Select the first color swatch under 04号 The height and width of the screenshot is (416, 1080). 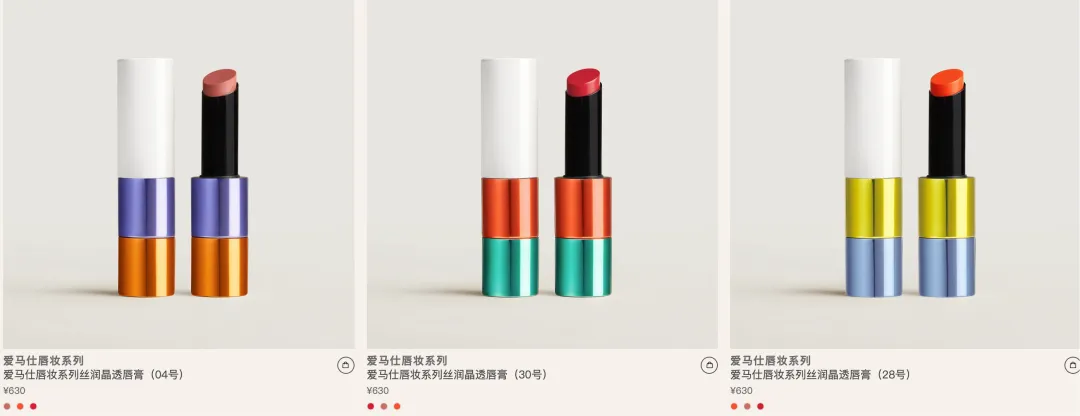(x=7, y=406)
